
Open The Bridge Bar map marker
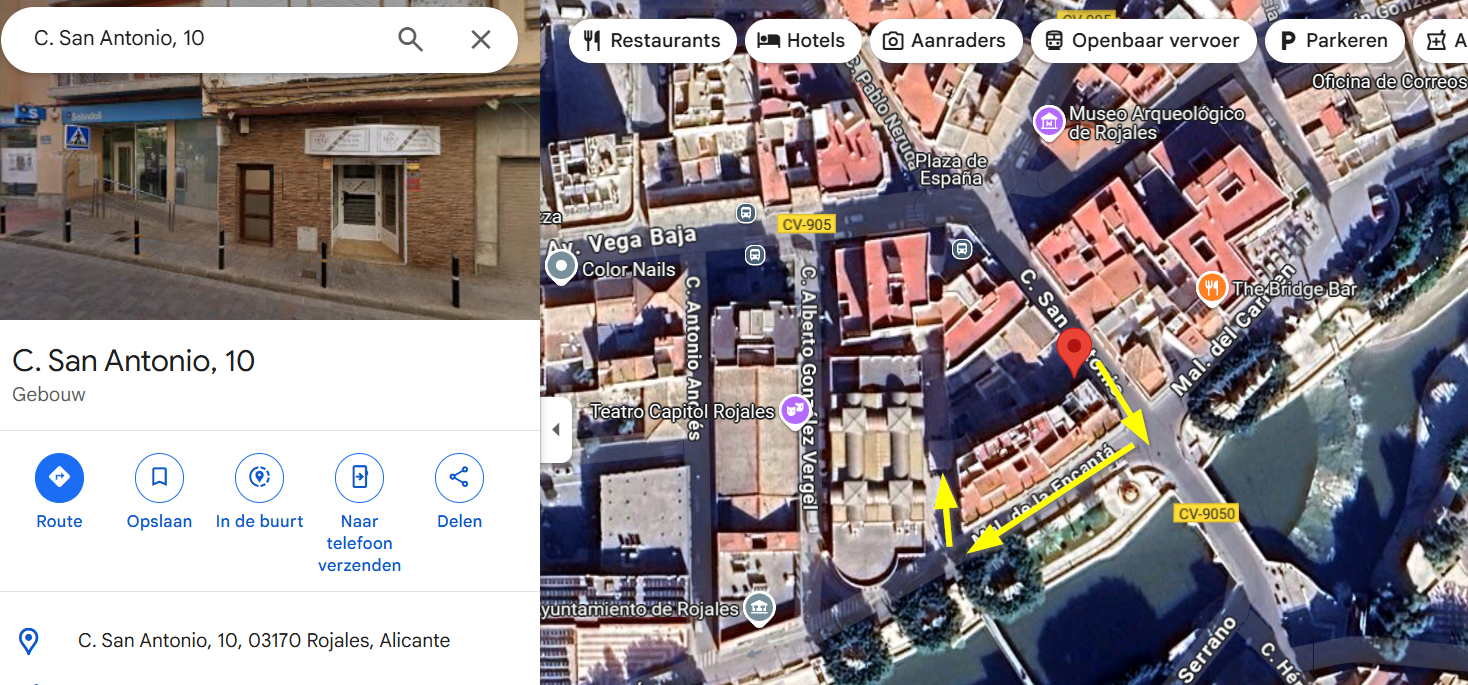(x=1212, y=288)
